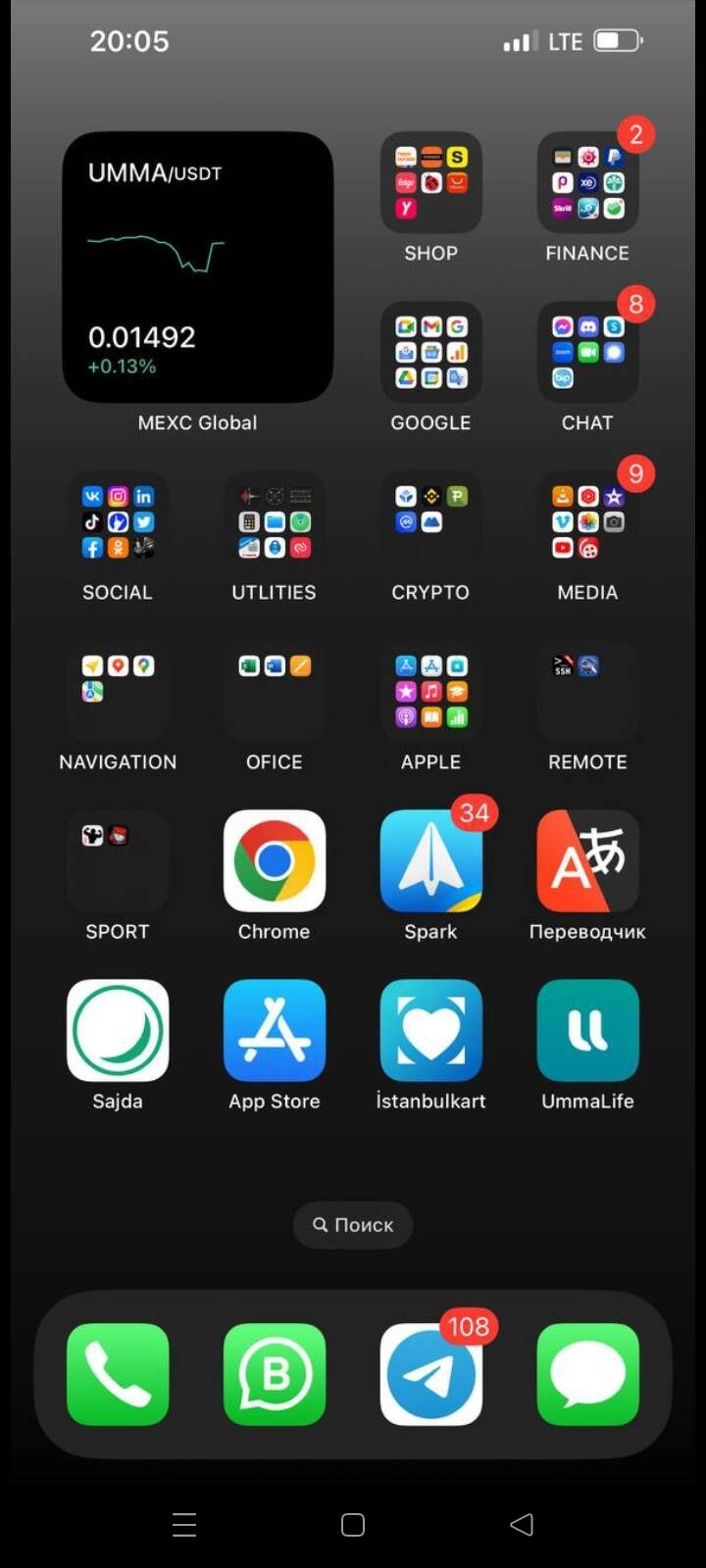
Task: Launch WhatsApp Business from the dock
Action: (275, 1374)
